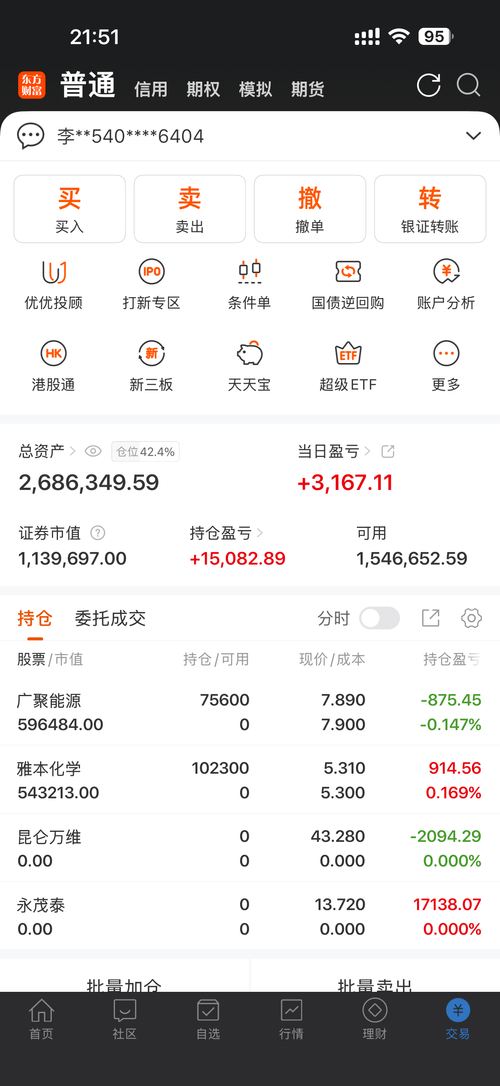Tap the 买入 buy button

pyautogui.click(x=69, y=208)
